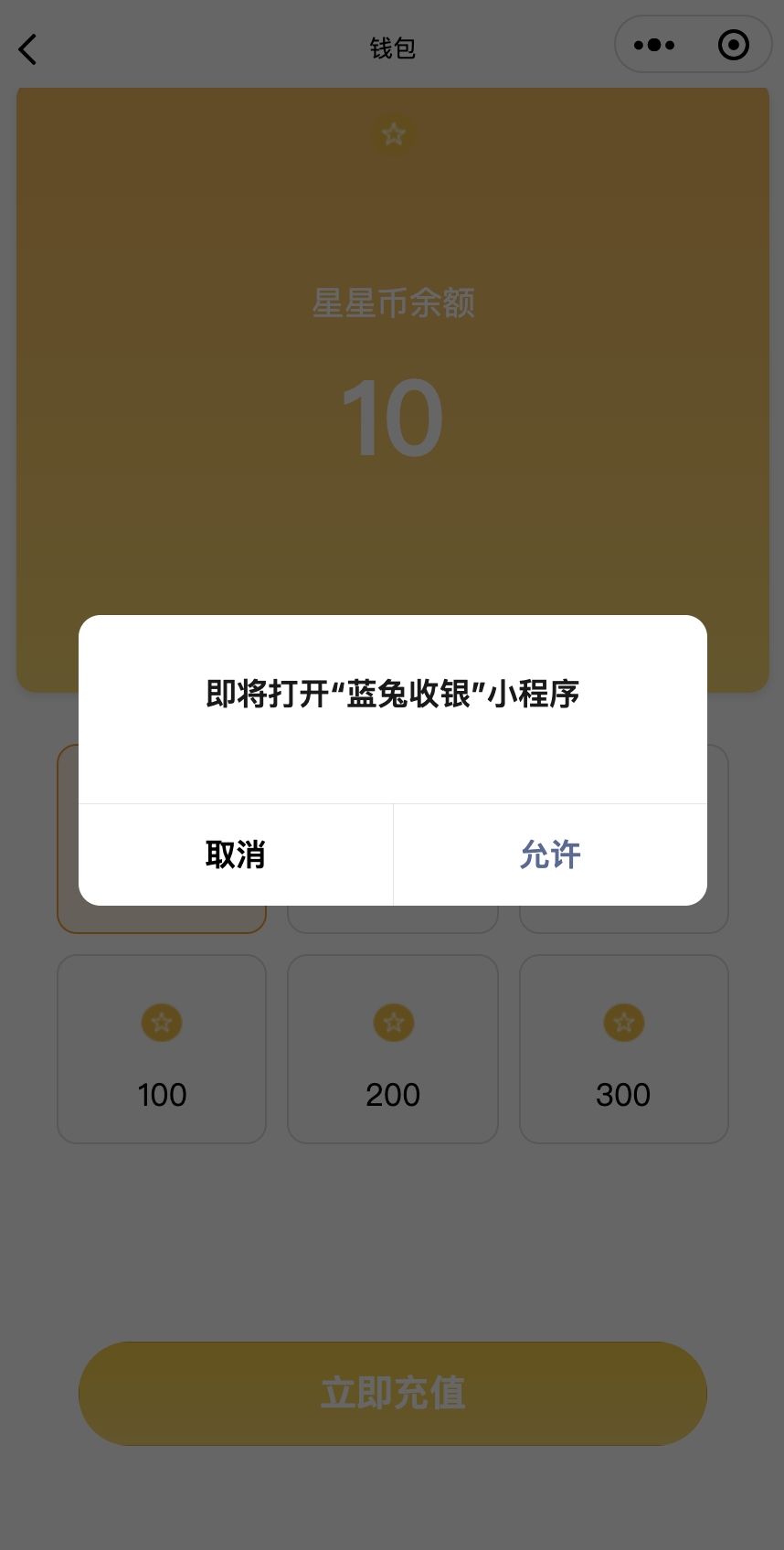Image resolution: width=784 pixels, height=1550 pixels.
Task: Select the star coin icon above 100
Action: pyautogui.click(x=162, y=1022)
